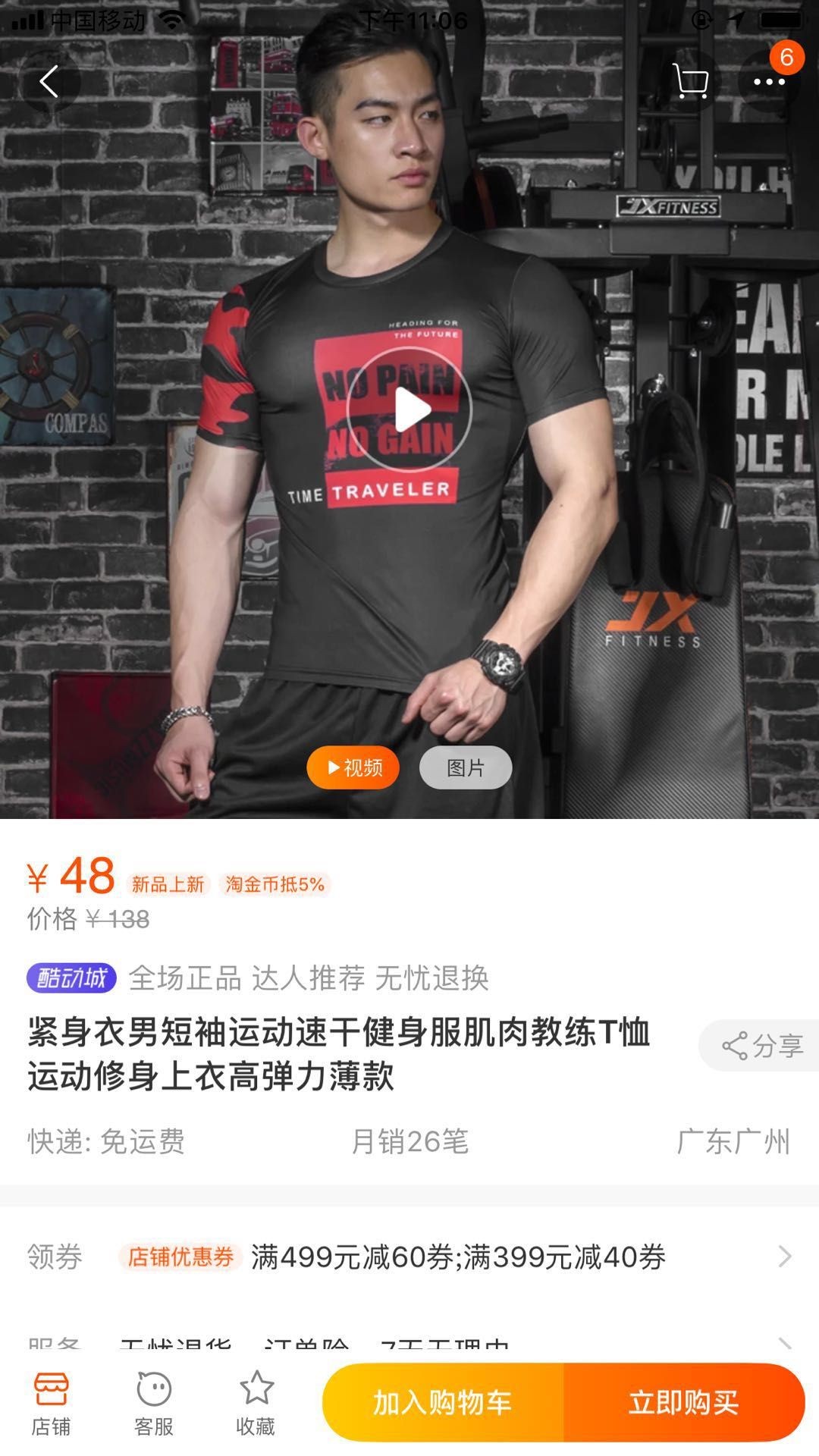Visit the 店铺 store page
The image size is (819, 1456).
[x=51, y=1404]
